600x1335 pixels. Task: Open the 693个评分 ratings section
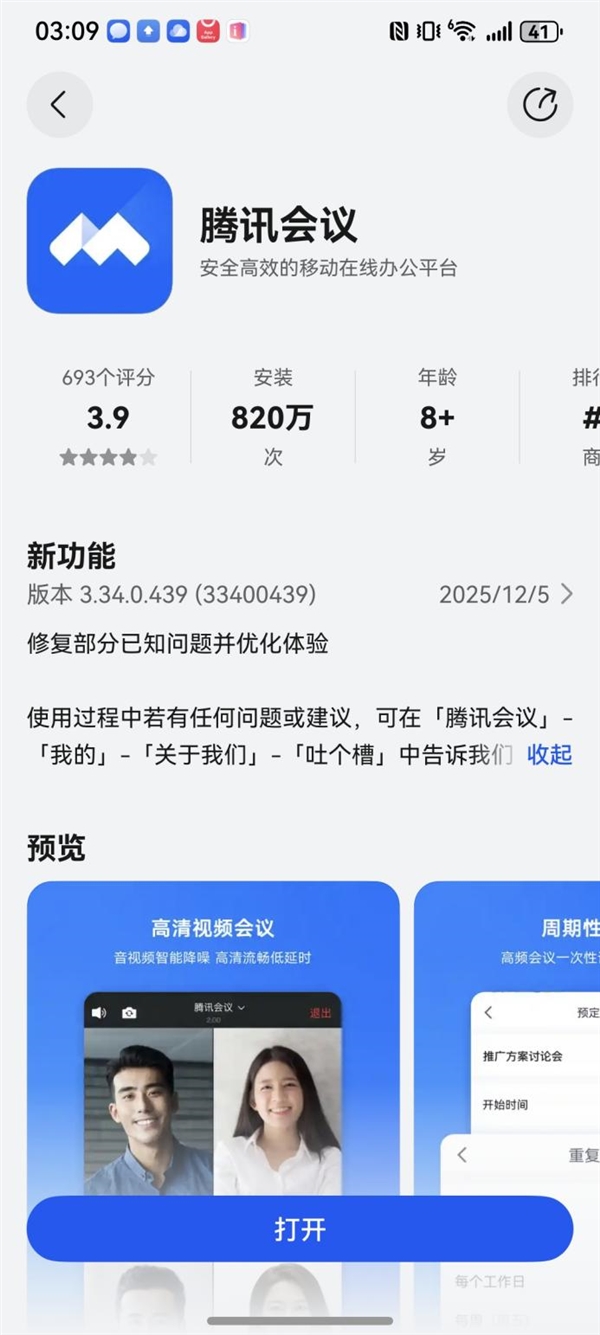(108, 417)
